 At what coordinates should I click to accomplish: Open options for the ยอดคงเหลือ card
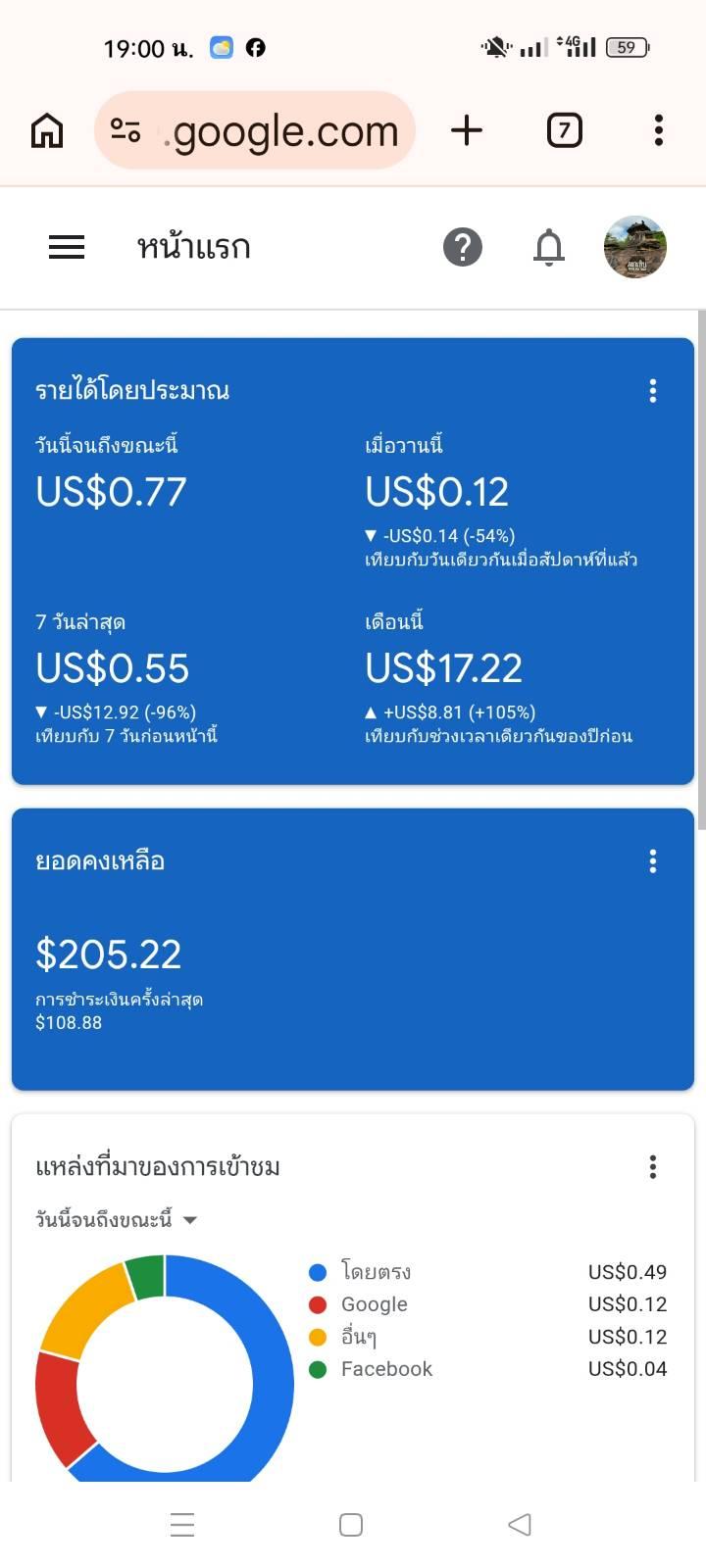coord(653,861)
